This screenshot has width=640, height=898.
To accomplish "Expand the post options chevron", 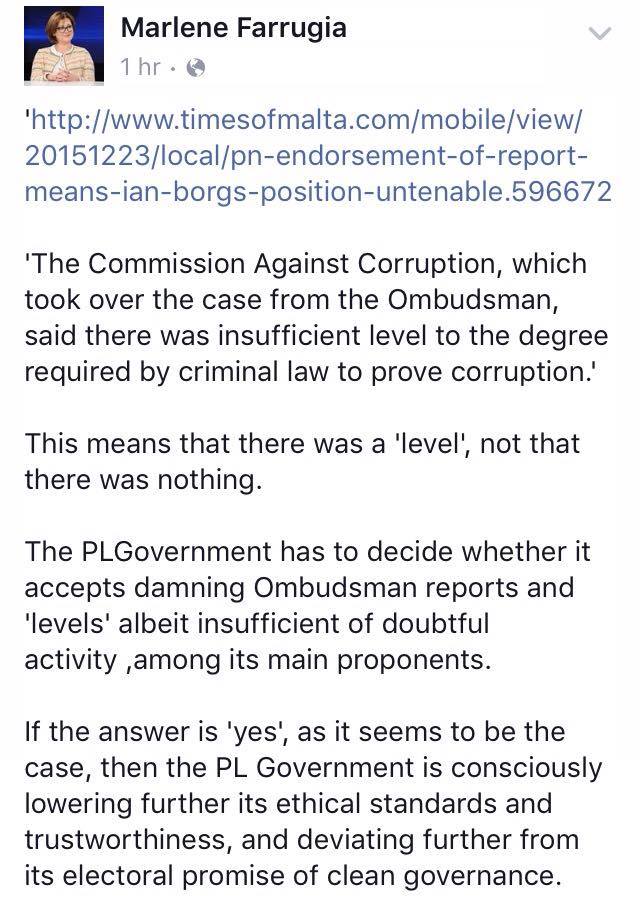I will pos(600,34).
